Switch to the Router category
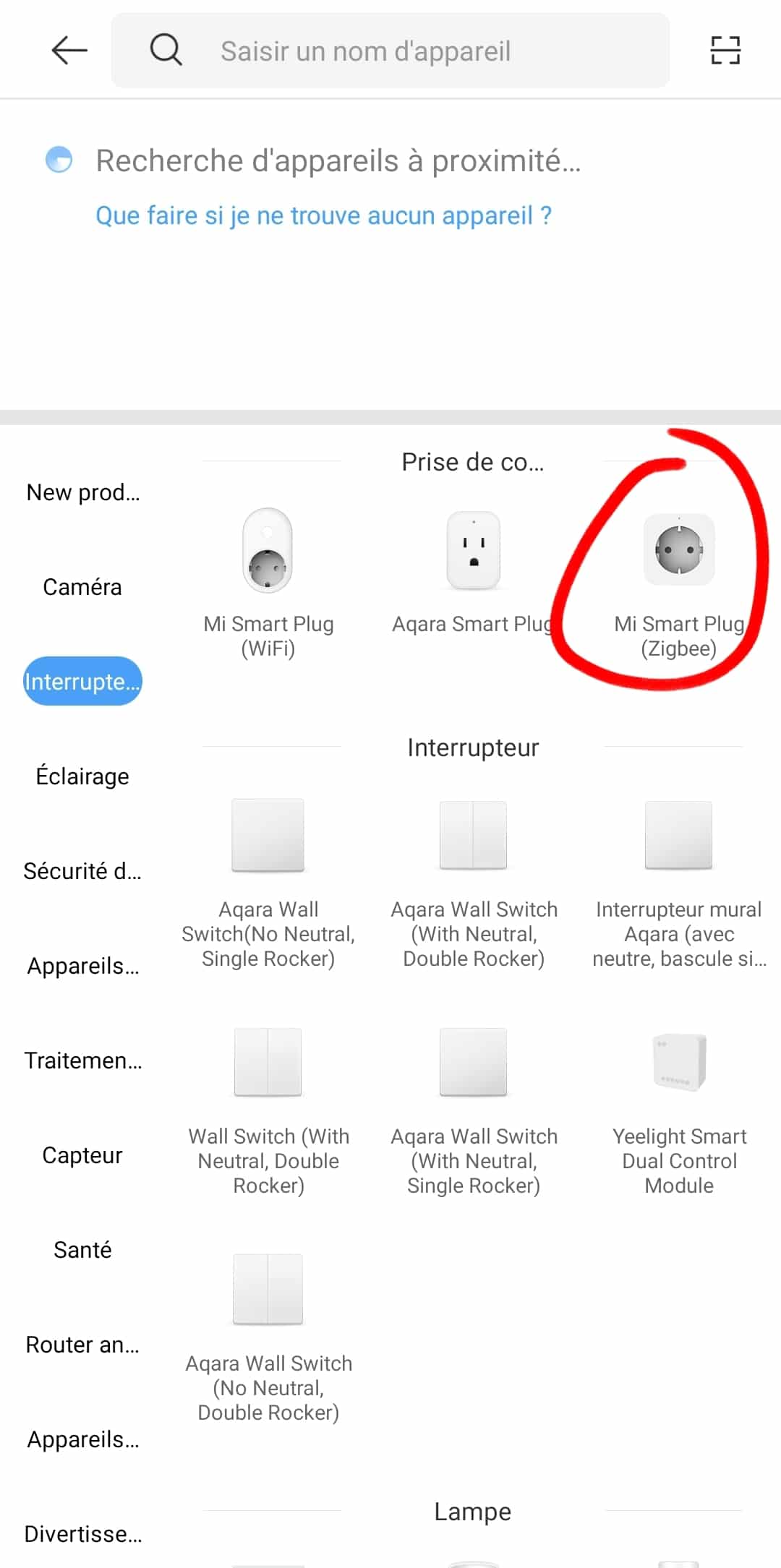The height and width of the screenshot is (1568, 781). (82, 1345)
